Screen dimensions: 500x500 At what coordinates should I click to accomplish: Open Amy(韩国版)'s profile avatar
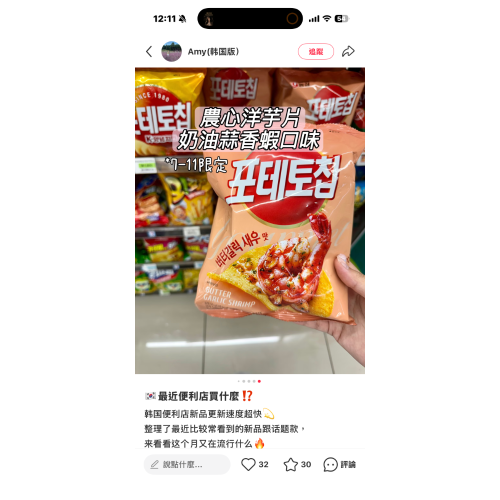(172, 52)
